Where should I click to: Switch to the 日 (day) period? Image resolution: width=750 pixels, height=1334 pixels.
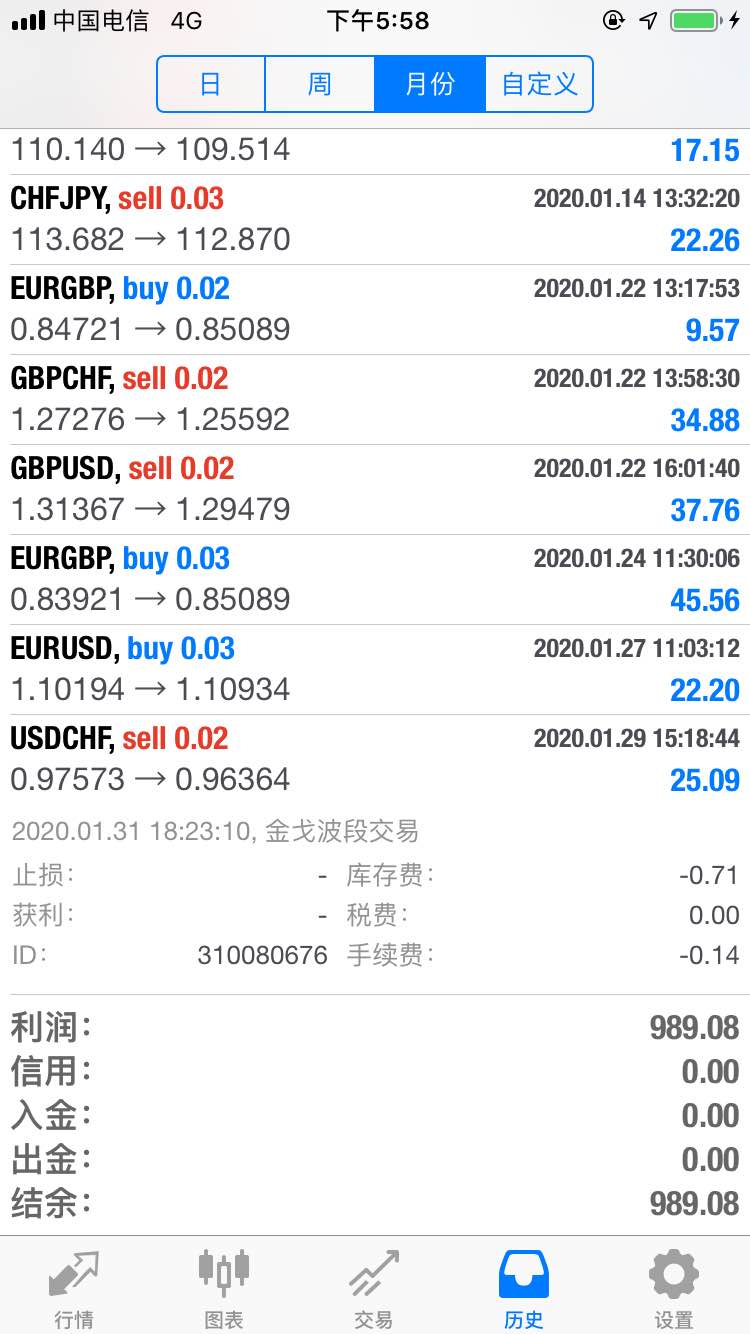[211, 84]
